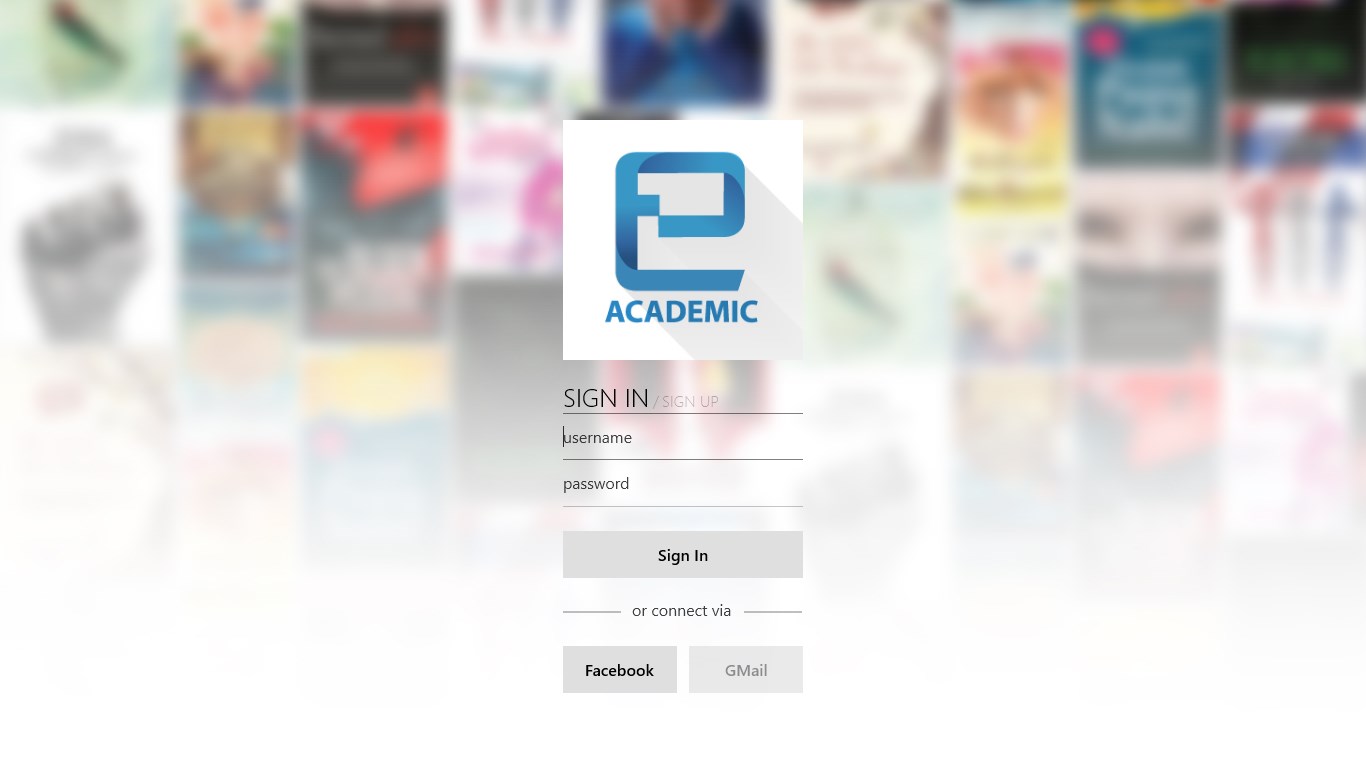Connect via Facebook

pyautogui.click(x=619, y=670)
